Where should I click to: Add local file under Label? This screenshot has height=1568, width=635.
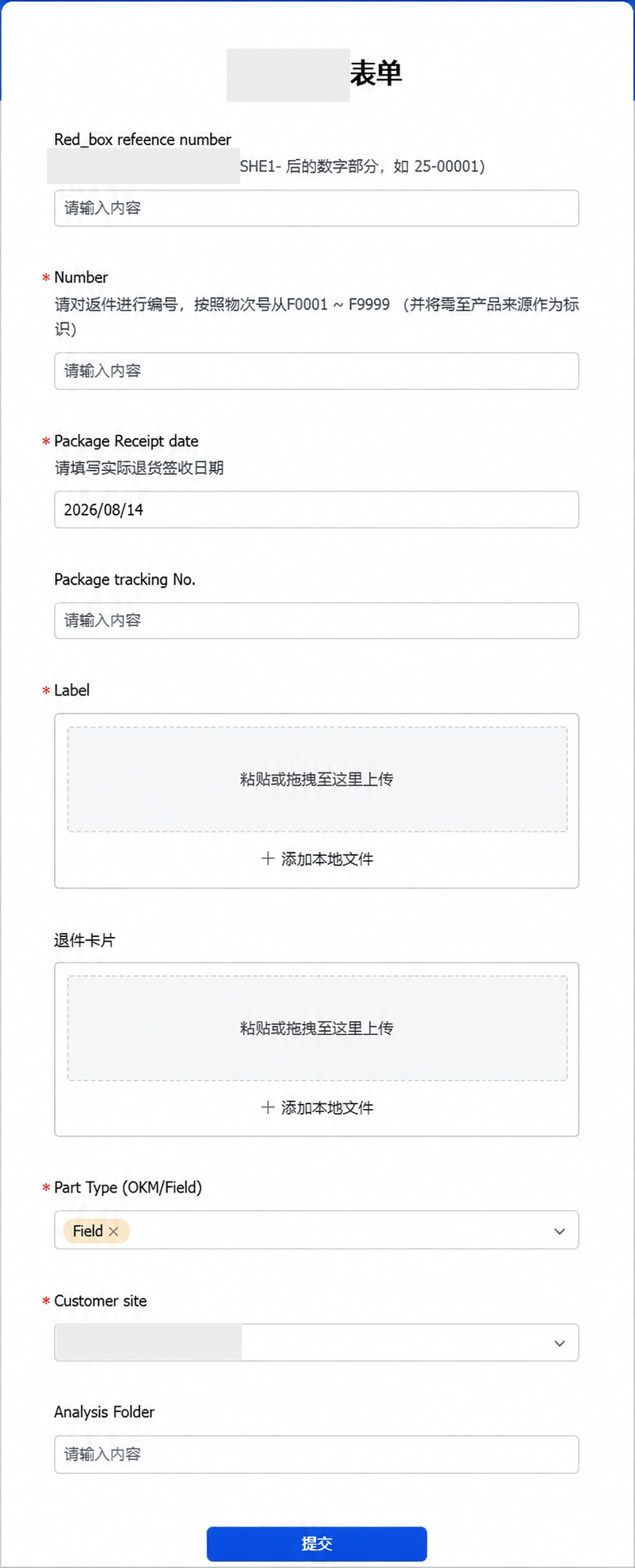(x=317, y=859)
